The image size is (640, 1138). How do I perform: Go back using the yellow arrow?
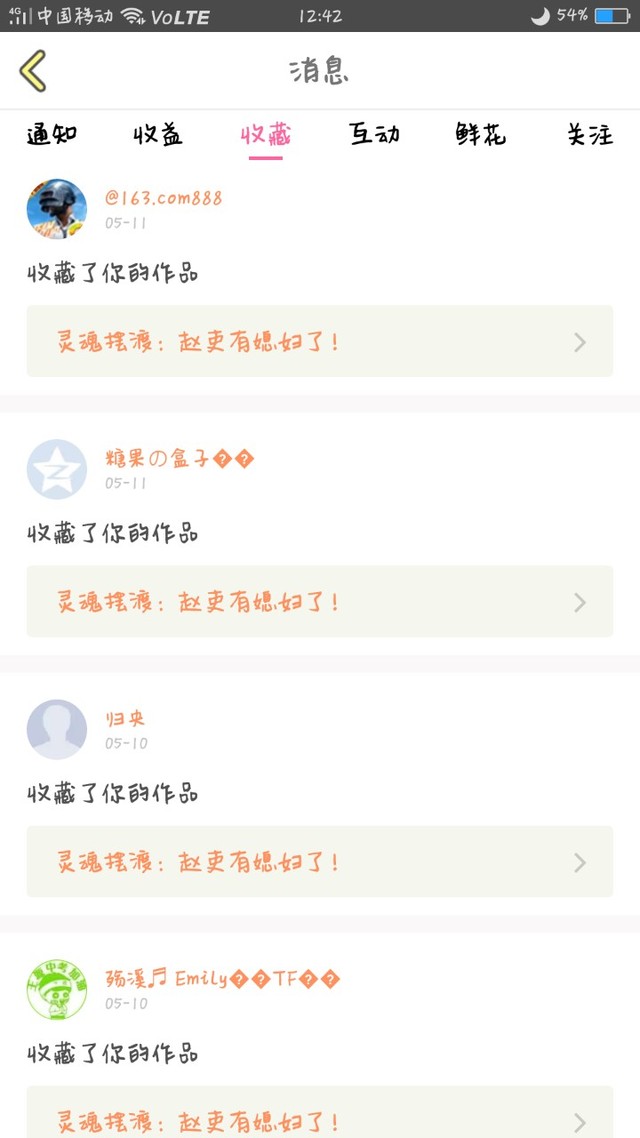[x=33, y=71]
